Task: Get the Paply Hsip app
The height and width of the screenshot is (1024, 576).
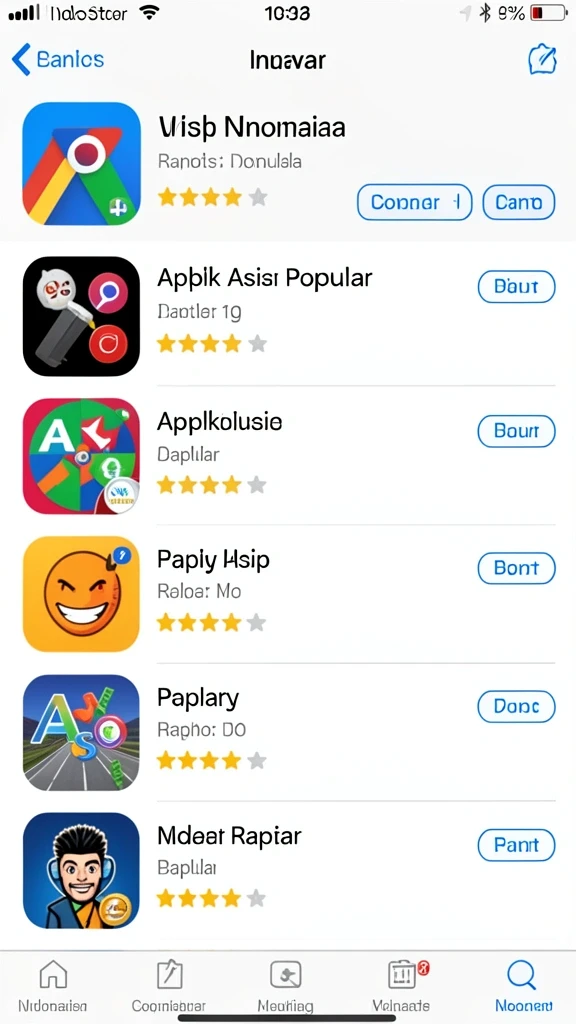Action: coord(516,568)
